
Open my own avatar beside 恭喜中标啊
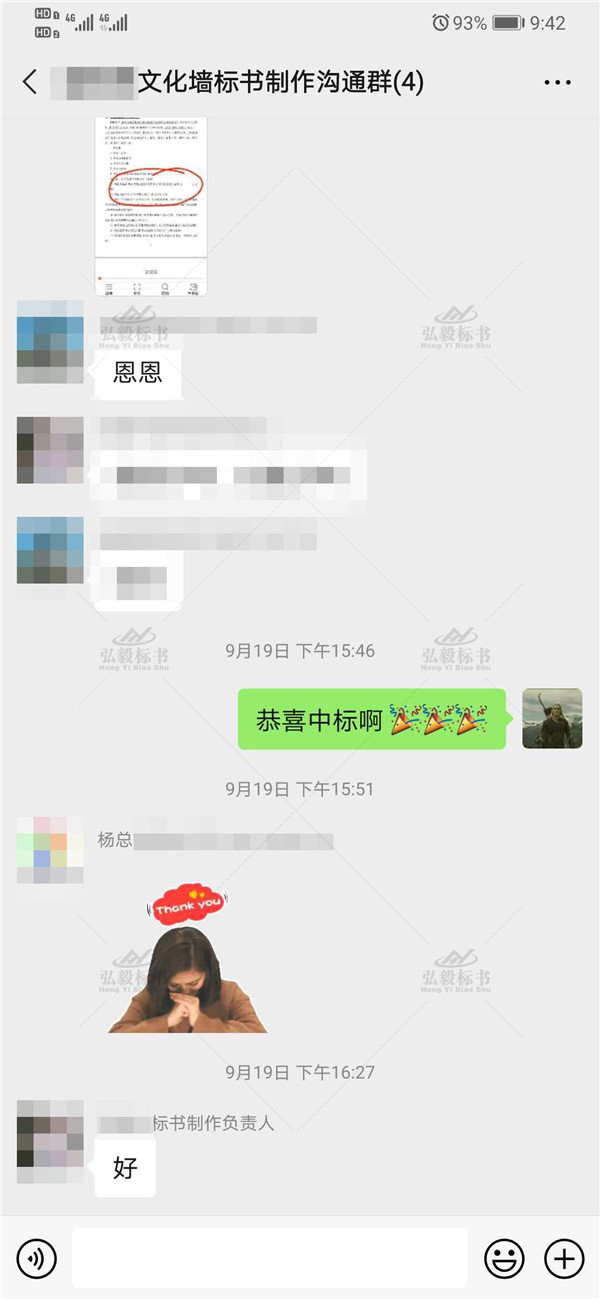click(552, 719)
